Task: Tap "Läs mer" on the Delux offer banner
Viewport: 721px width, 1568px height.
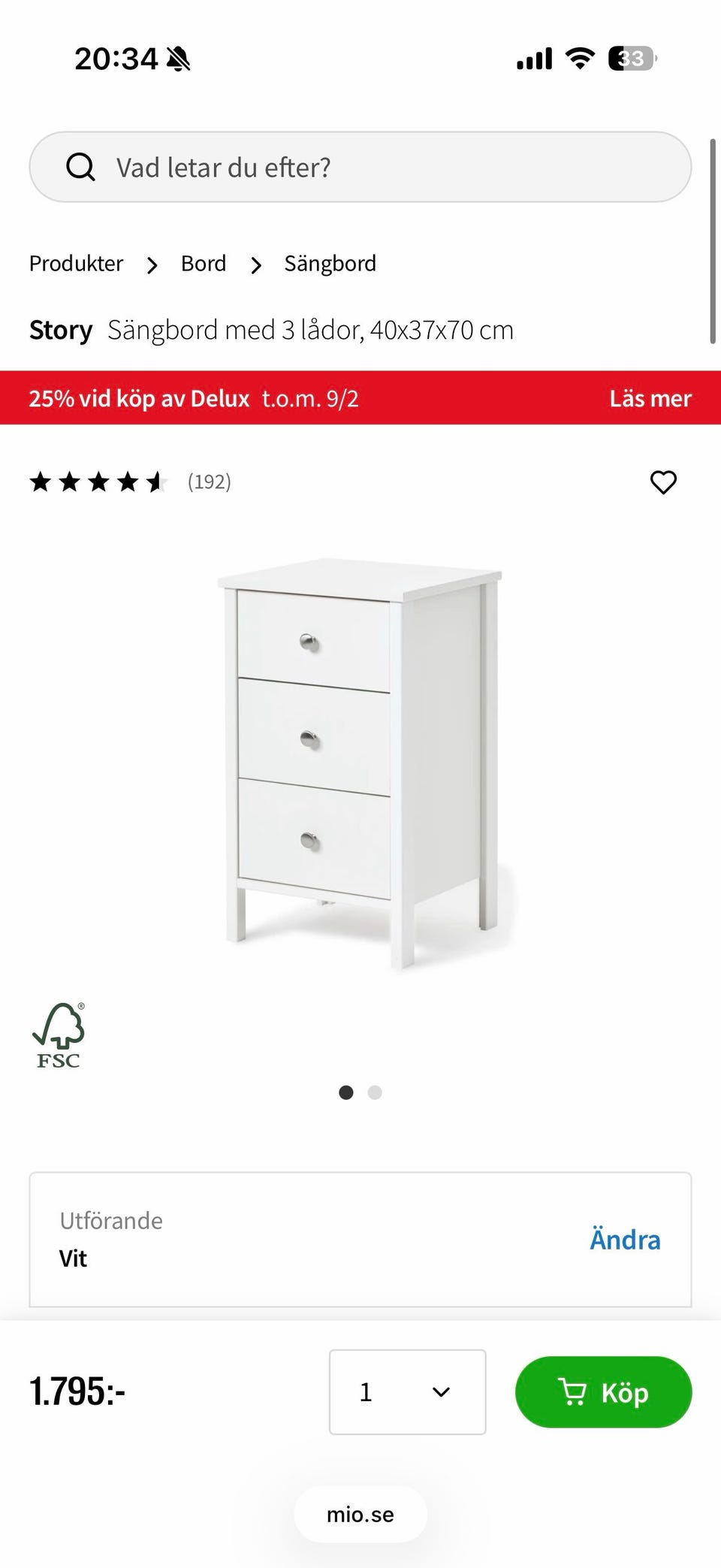Action: coord(650,398)
